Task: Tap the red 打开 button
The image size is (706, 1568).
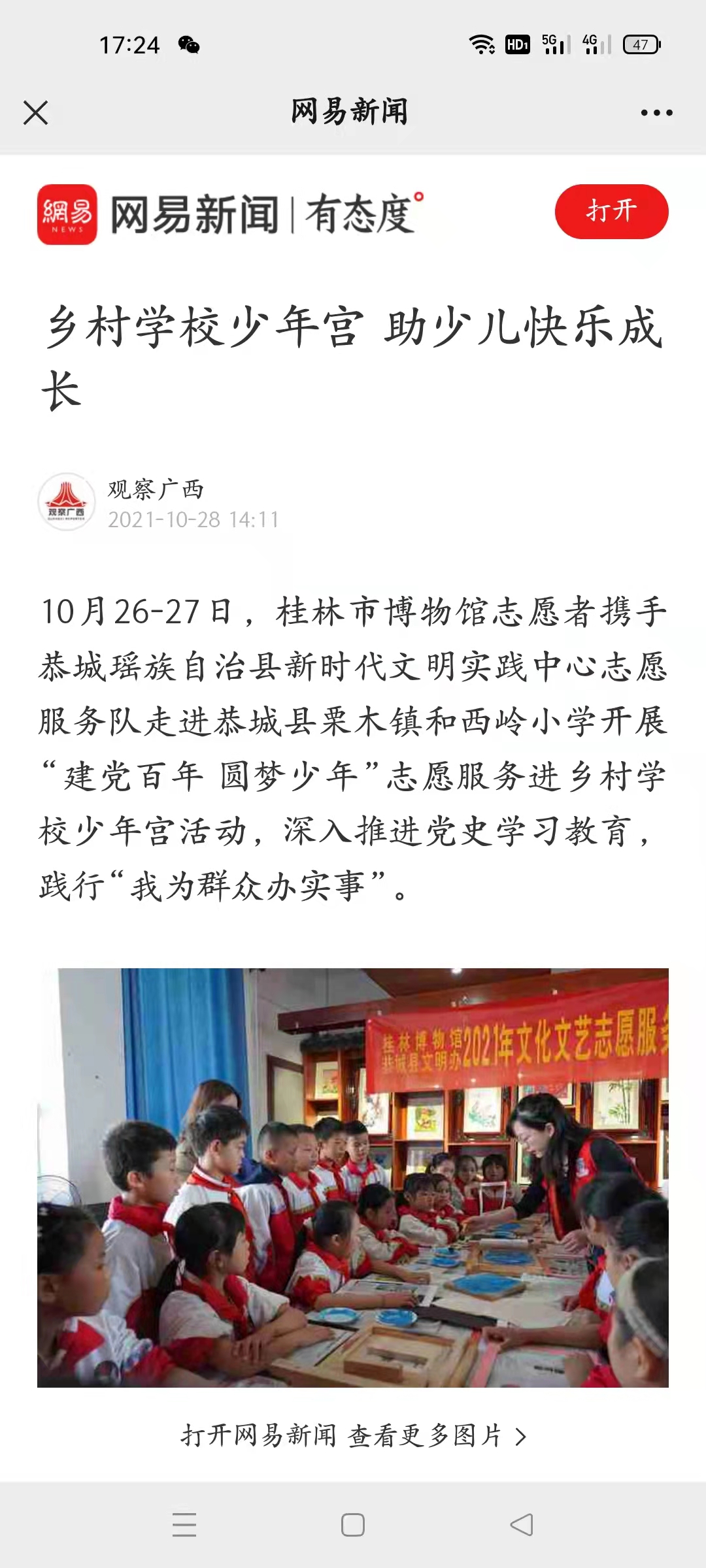Action: (611, 211)
